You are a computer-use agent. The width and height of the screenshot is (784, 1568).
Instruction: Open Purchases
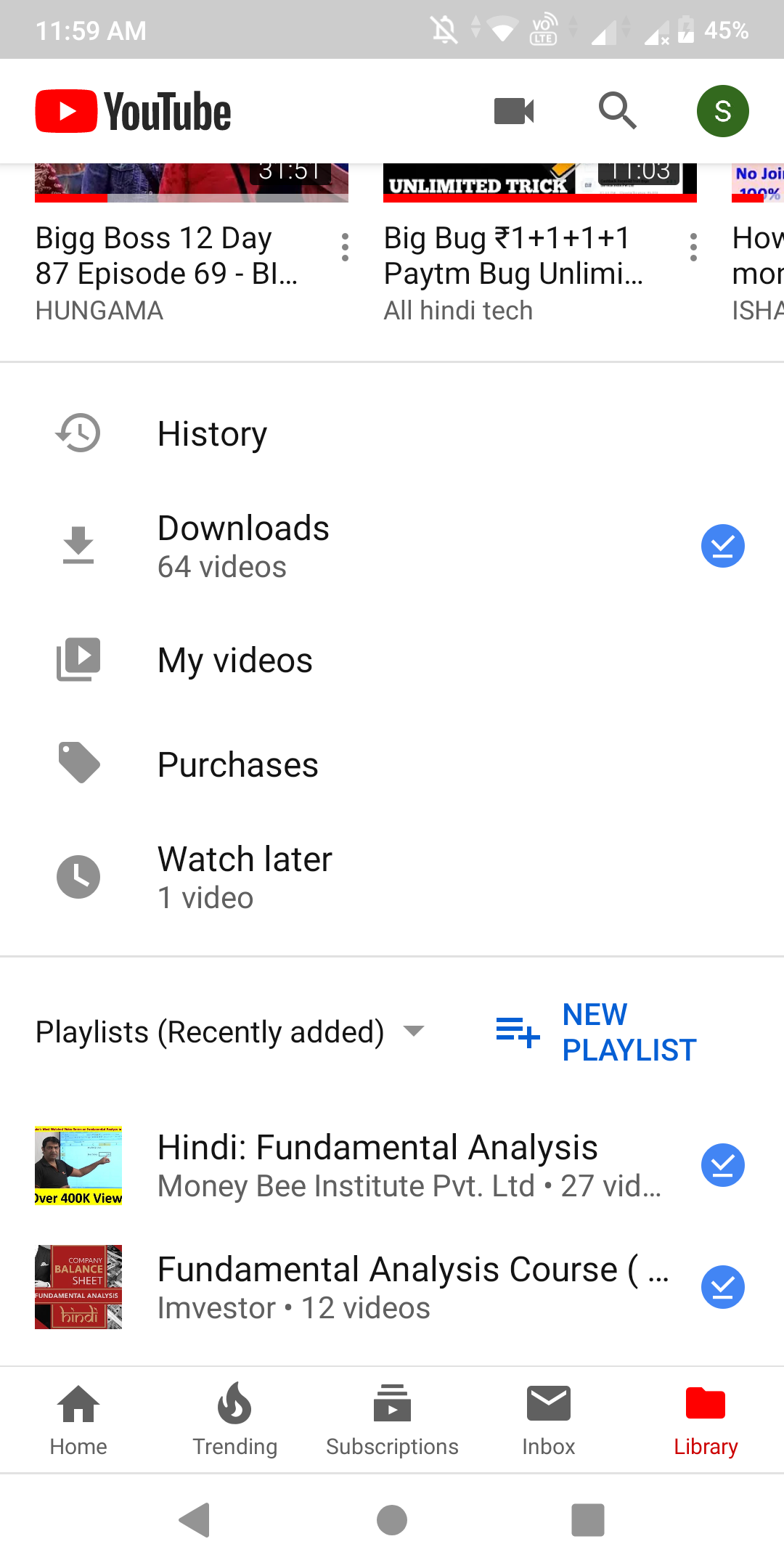pyautogui.click(x=237, y=765)
